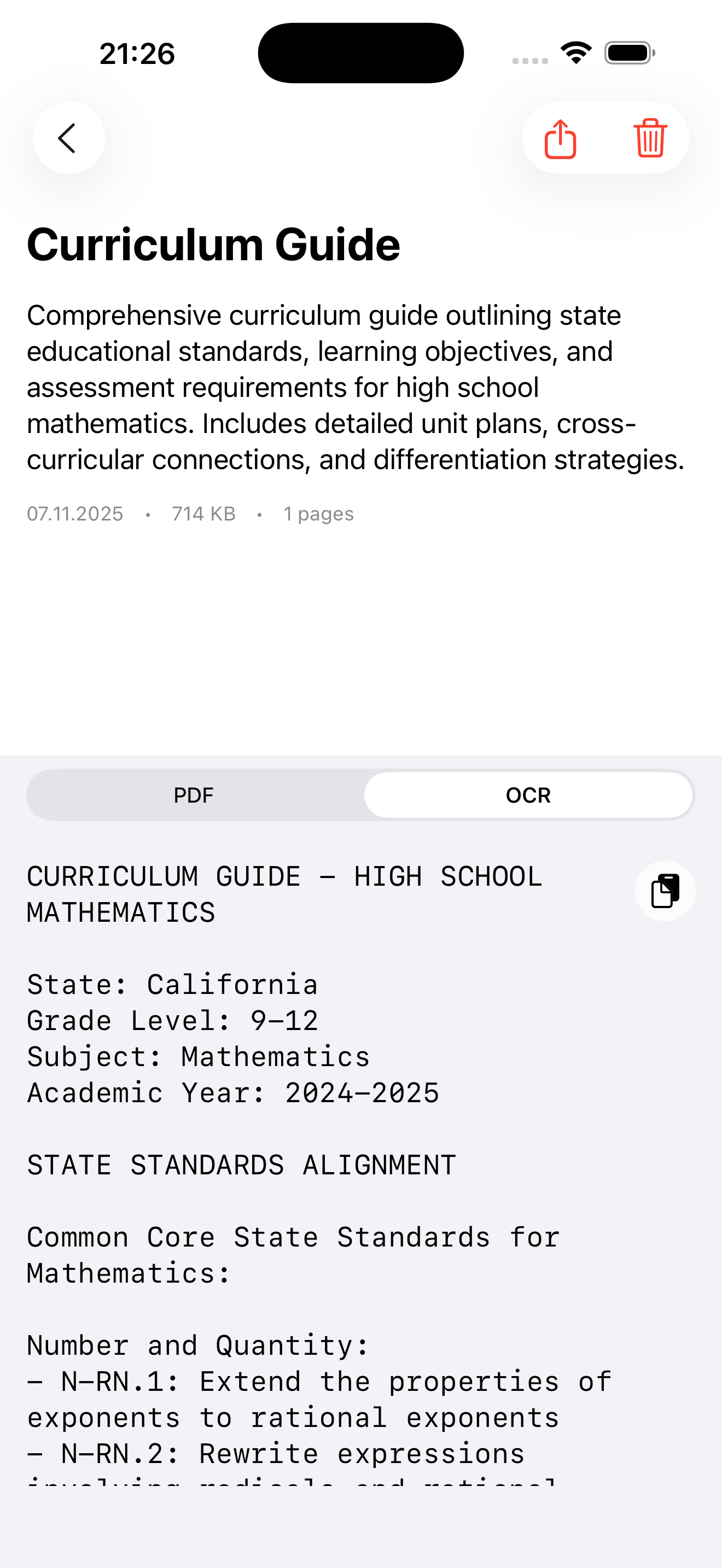Copy OCR text using the copy icon

665,890
